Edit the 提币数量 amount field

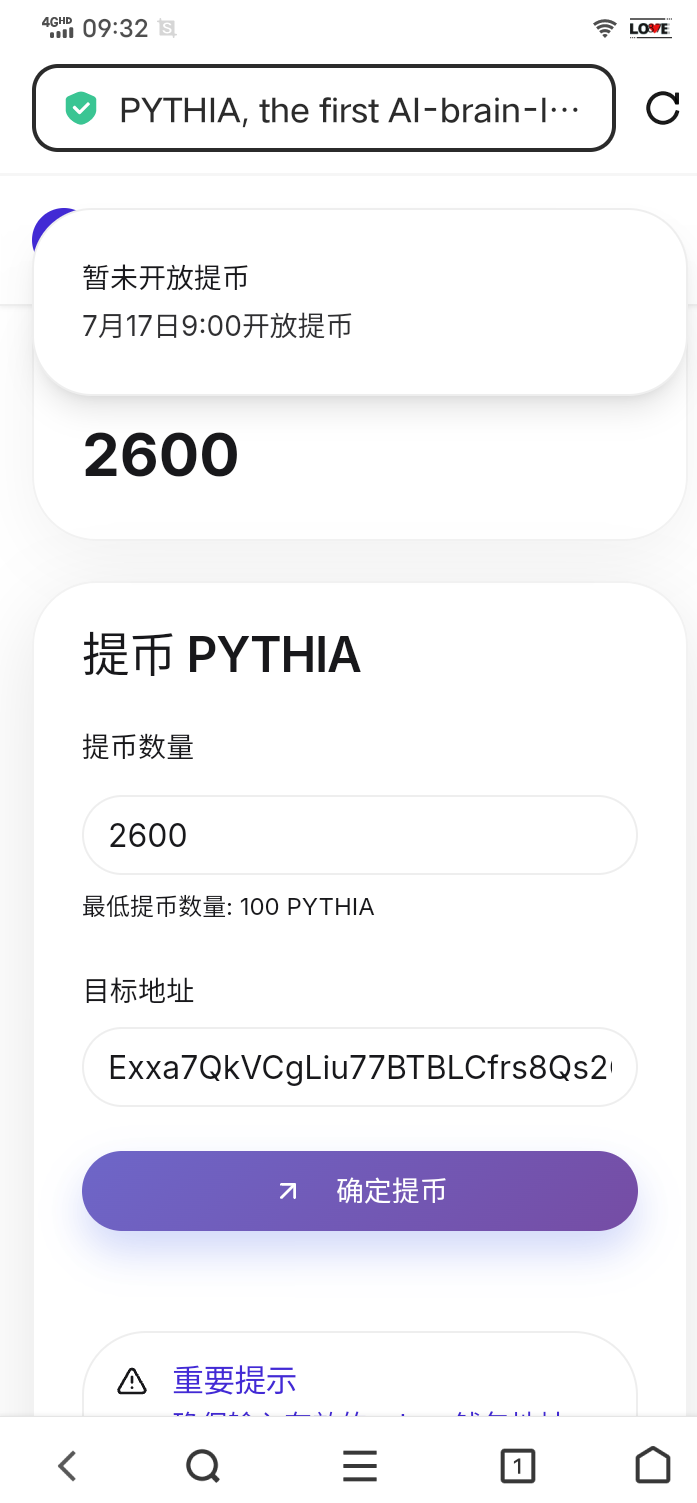point(359,835)
